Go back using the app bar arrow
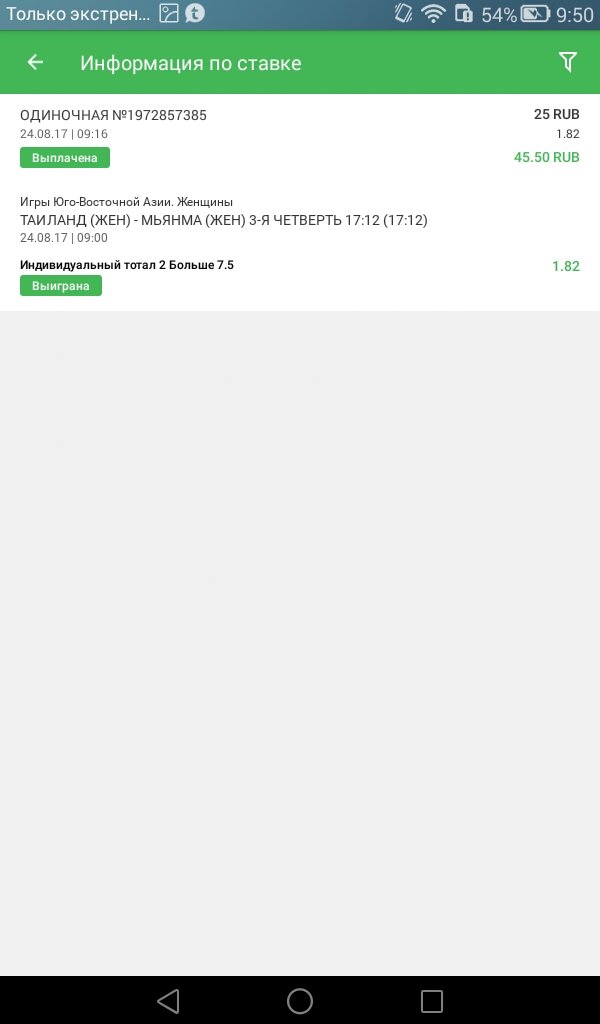600x1024 pixels. (35, 62)
